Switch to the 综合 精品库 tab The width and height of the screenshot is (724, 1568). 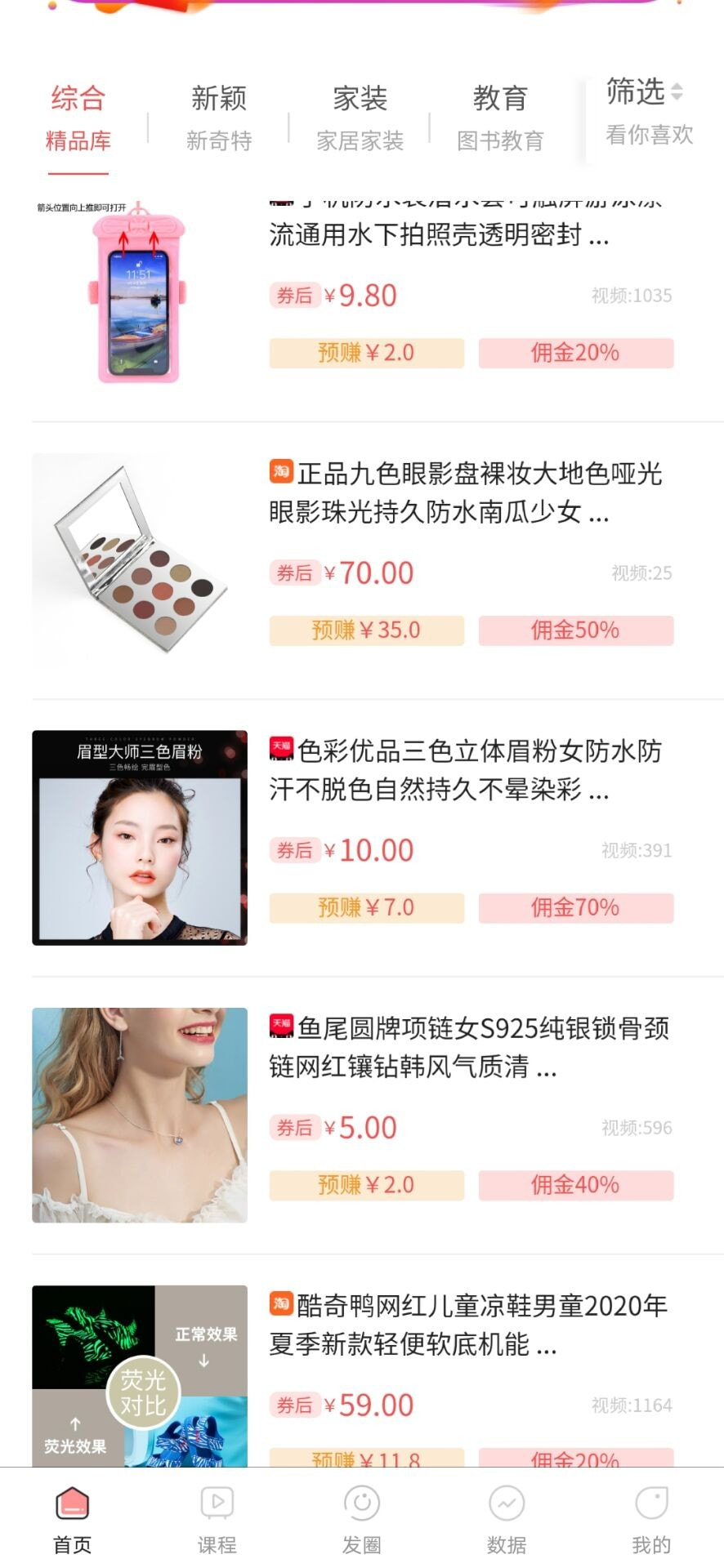pos(78,118)
